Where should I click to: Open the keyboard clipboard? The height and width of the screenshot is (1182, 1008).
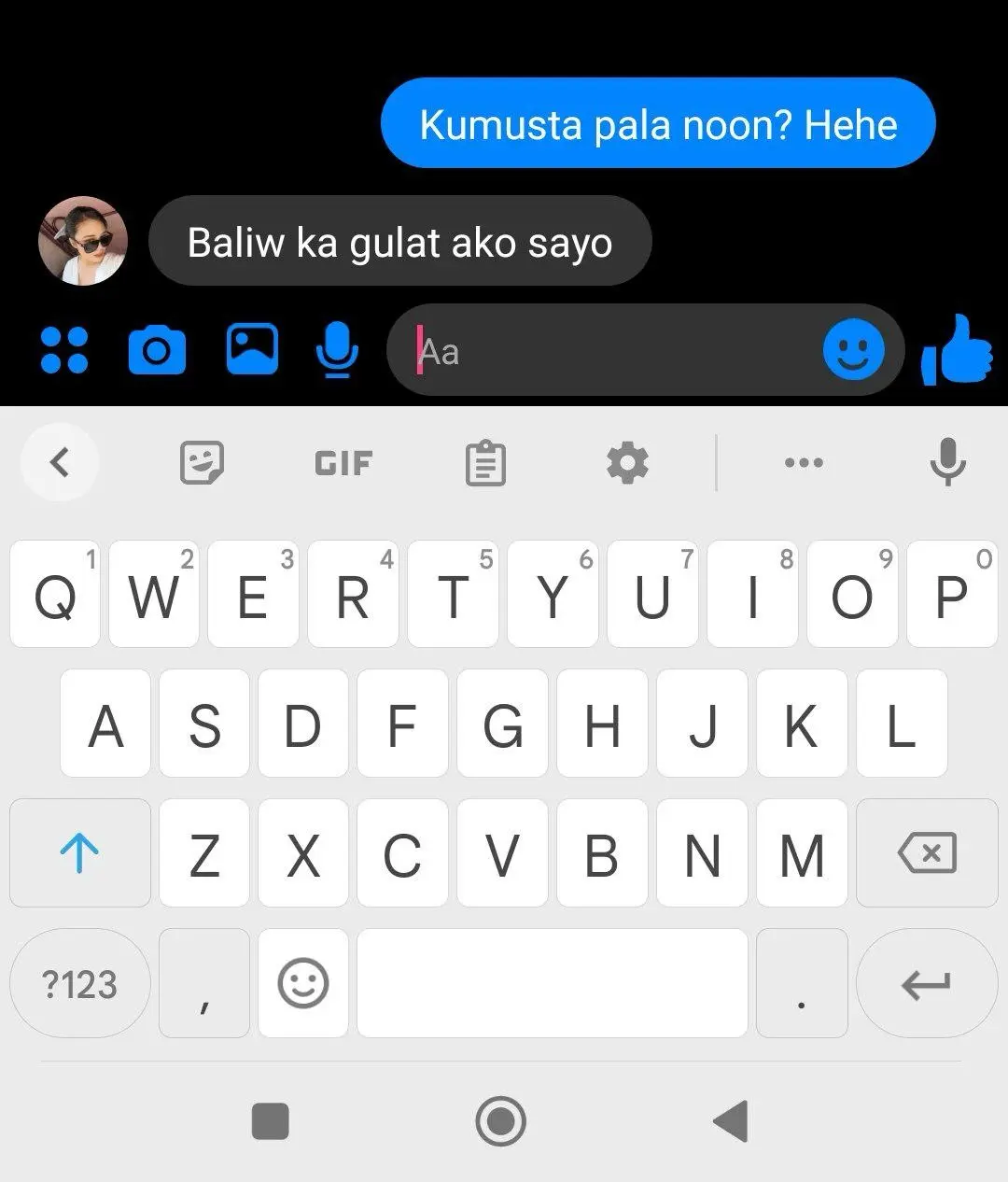coord(485,463)
